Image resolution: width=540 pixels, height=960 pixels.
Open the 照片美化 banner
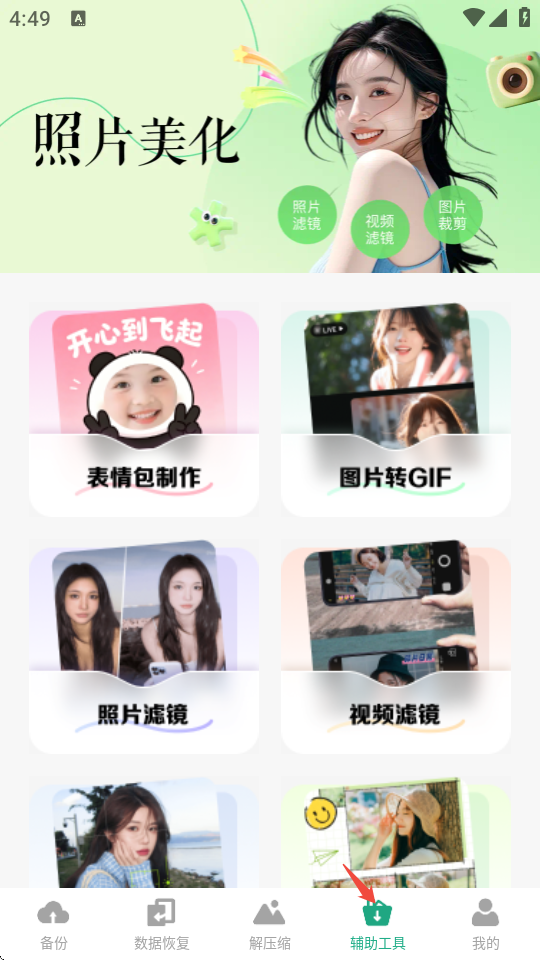click(x=270, y=137)
